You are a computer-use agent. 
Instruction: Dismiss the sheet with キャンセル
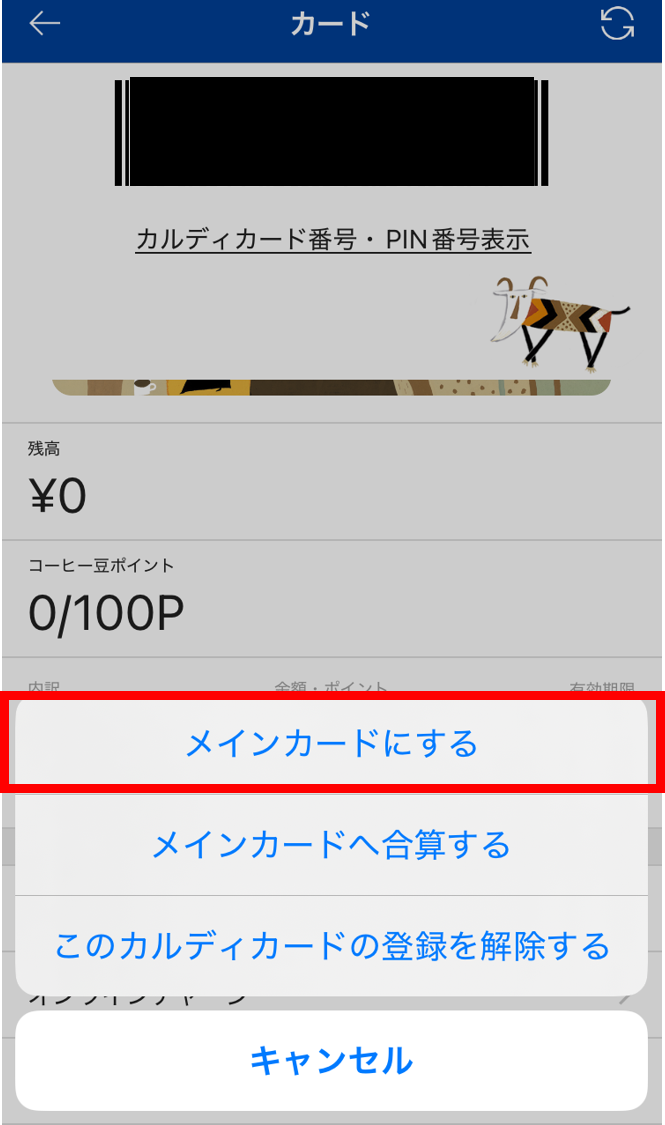331,1060
